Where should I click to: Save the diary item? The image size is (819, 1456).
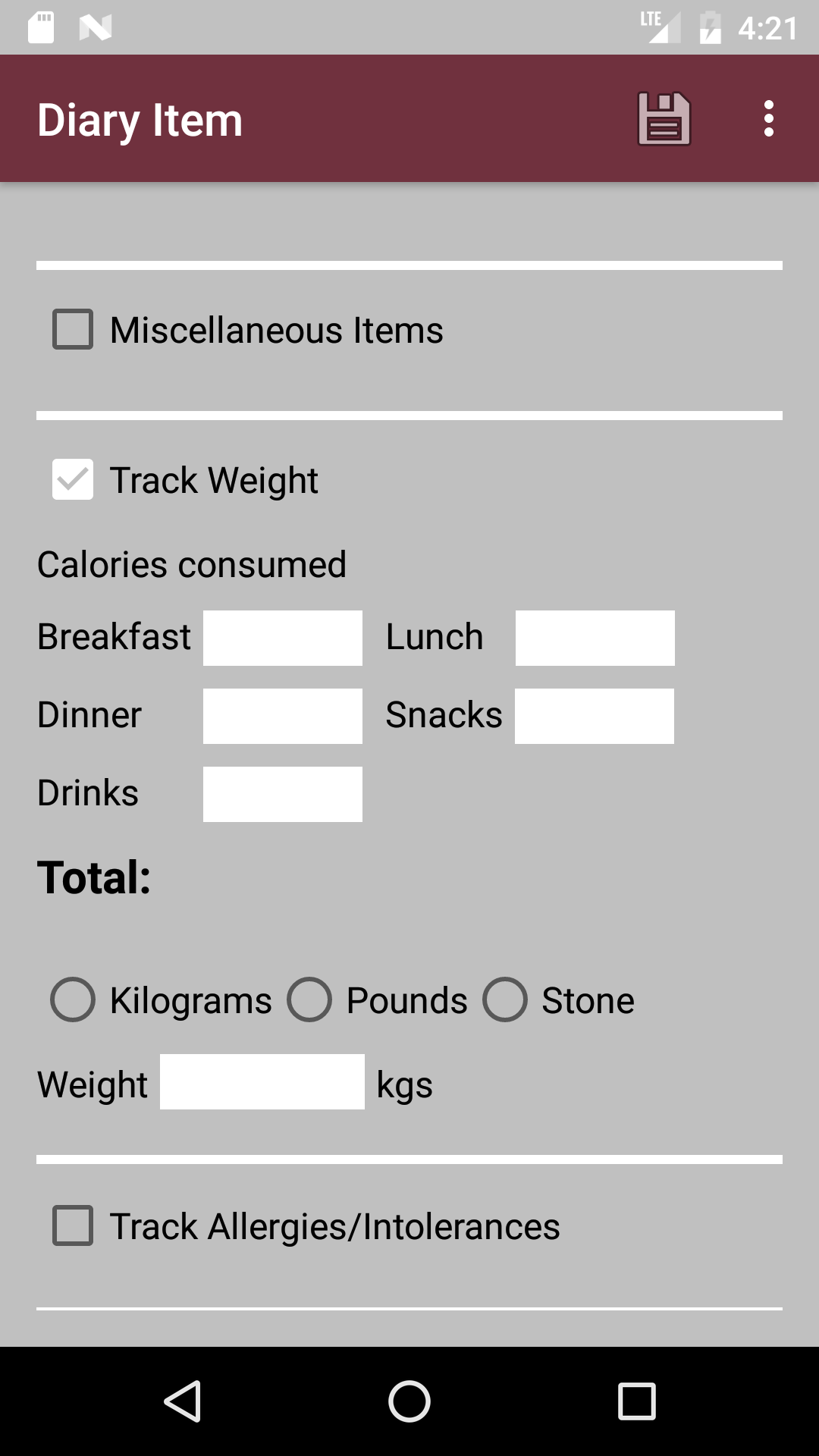pyautogui.click(x=665, y=118)
